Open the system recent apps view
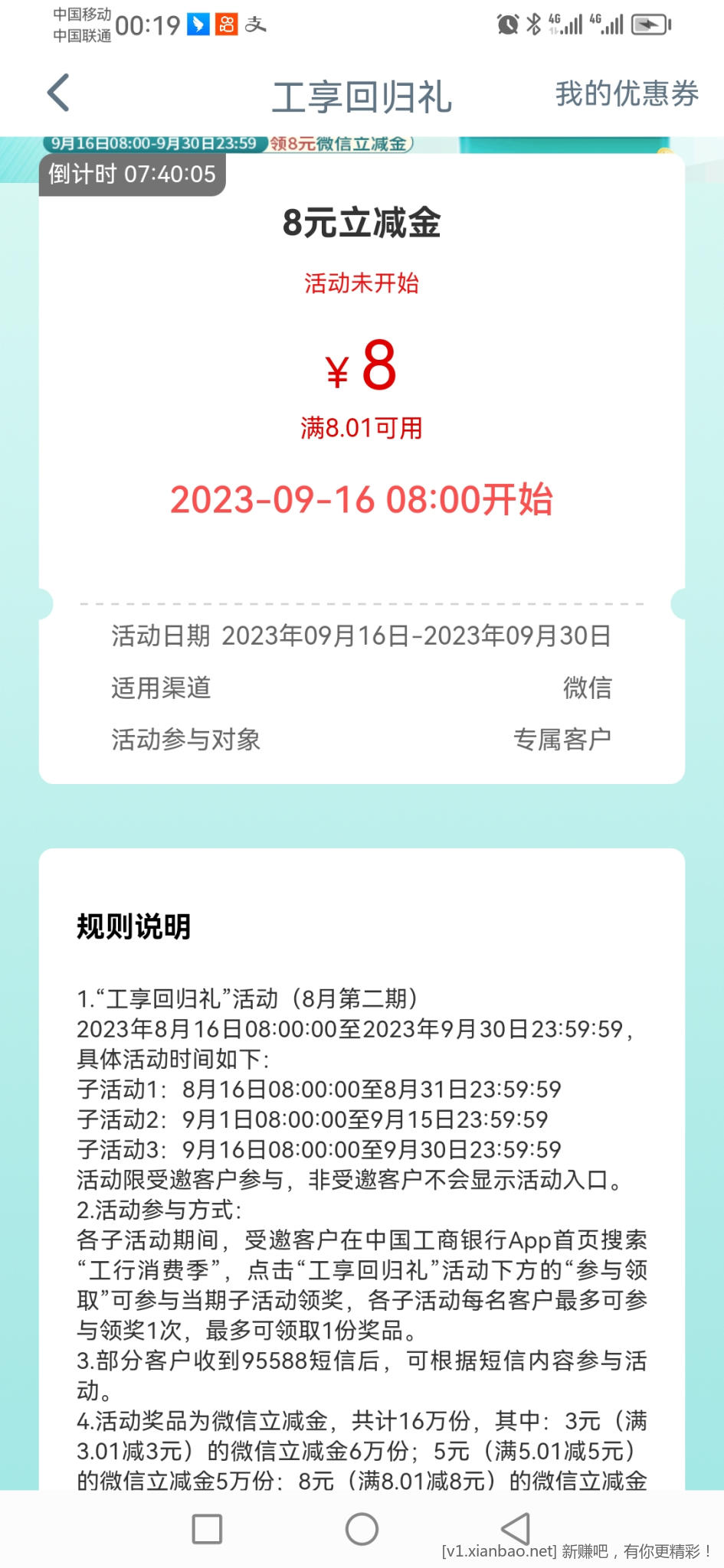The image size is (724, 1568). pyautogui.click(x=207, y=1529)
